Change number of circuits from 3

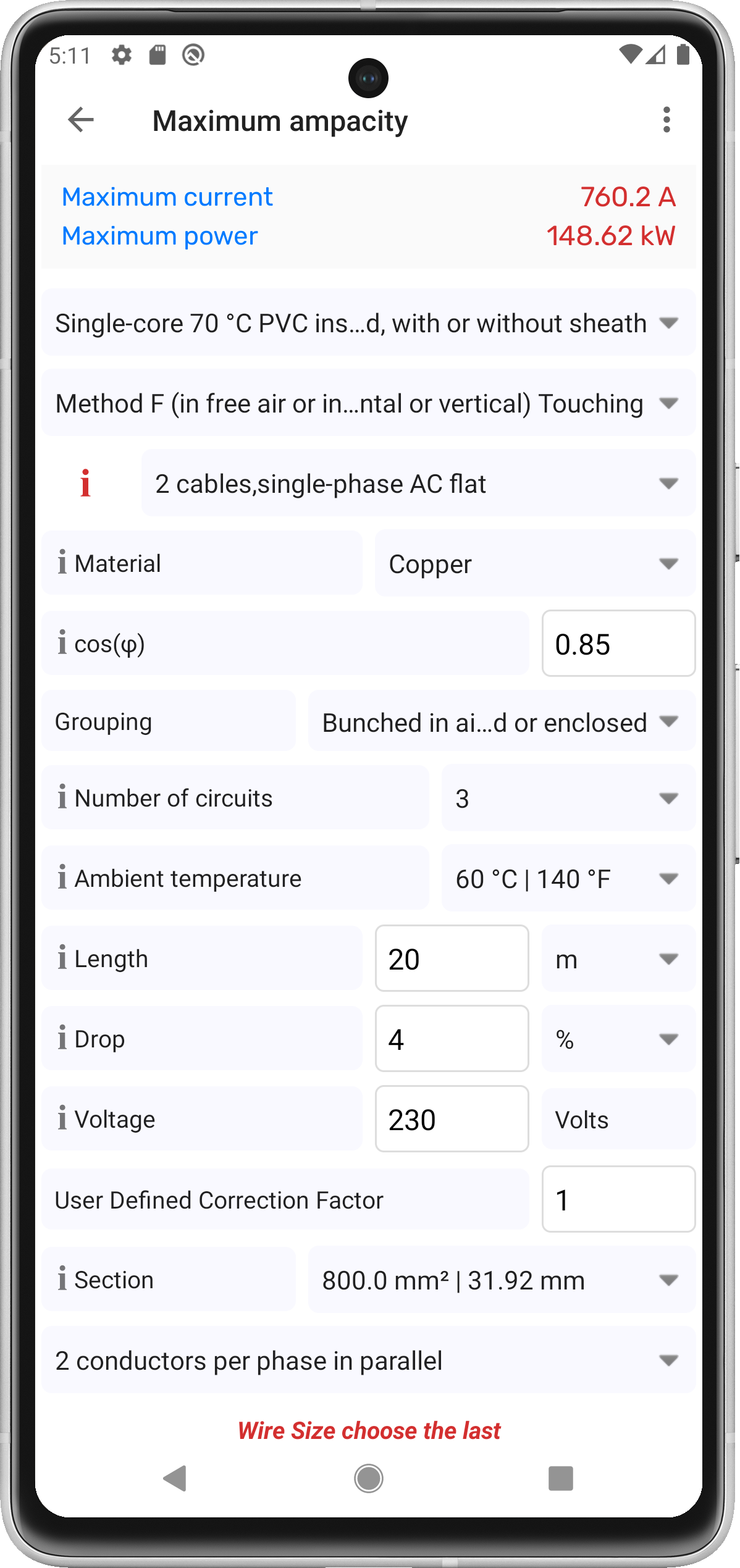tap(568, 799)
